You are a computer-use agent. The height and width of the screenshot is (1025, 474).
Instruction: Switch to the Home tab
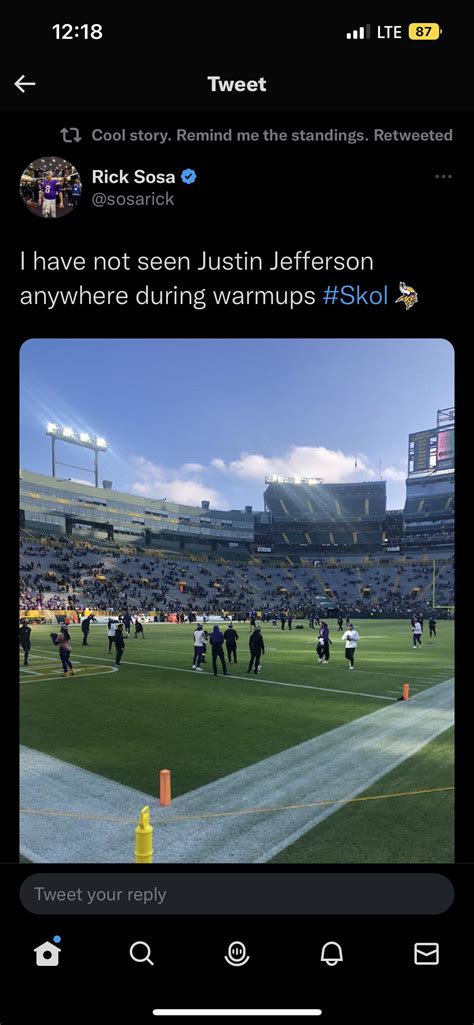coord(47,953)
